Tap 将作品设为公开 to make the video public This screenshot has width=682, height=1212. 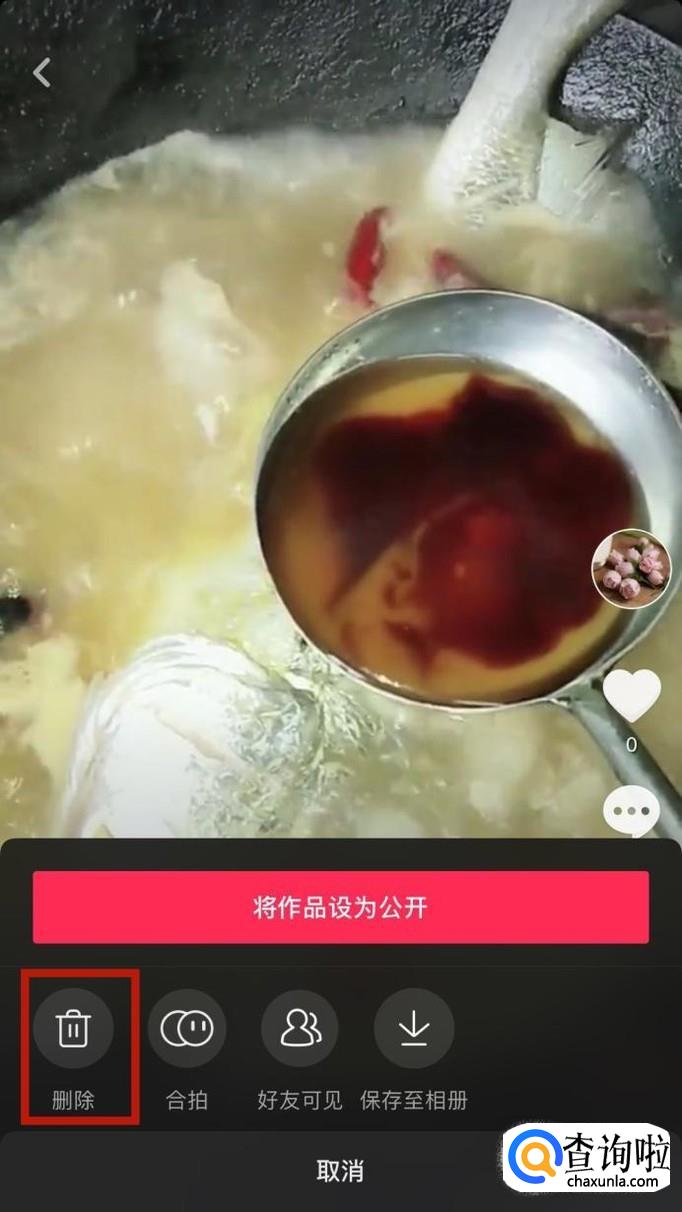(x=340, y=907)
